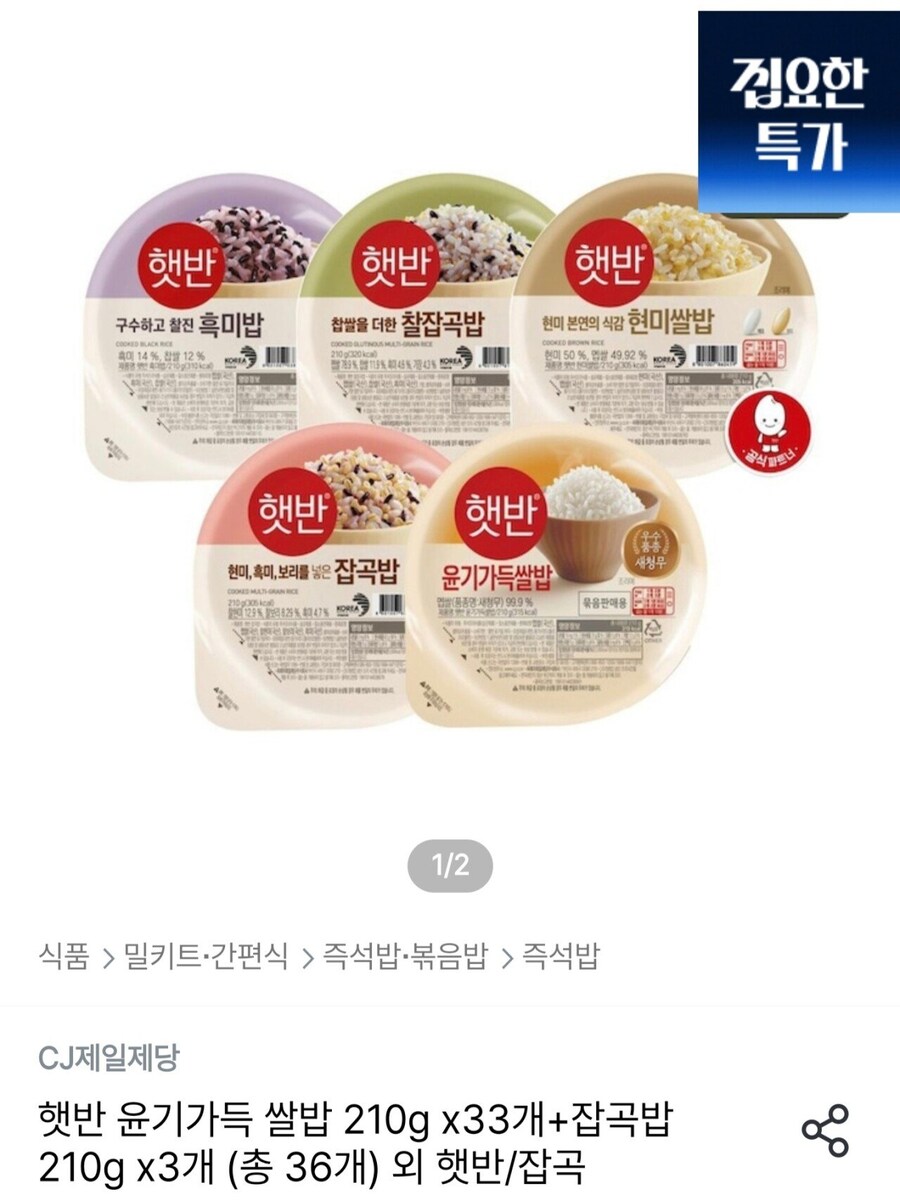Expand the chevron before 즉석밥
The width and height of the screenshot is (900, 1201).
click(x=510, y=955)
